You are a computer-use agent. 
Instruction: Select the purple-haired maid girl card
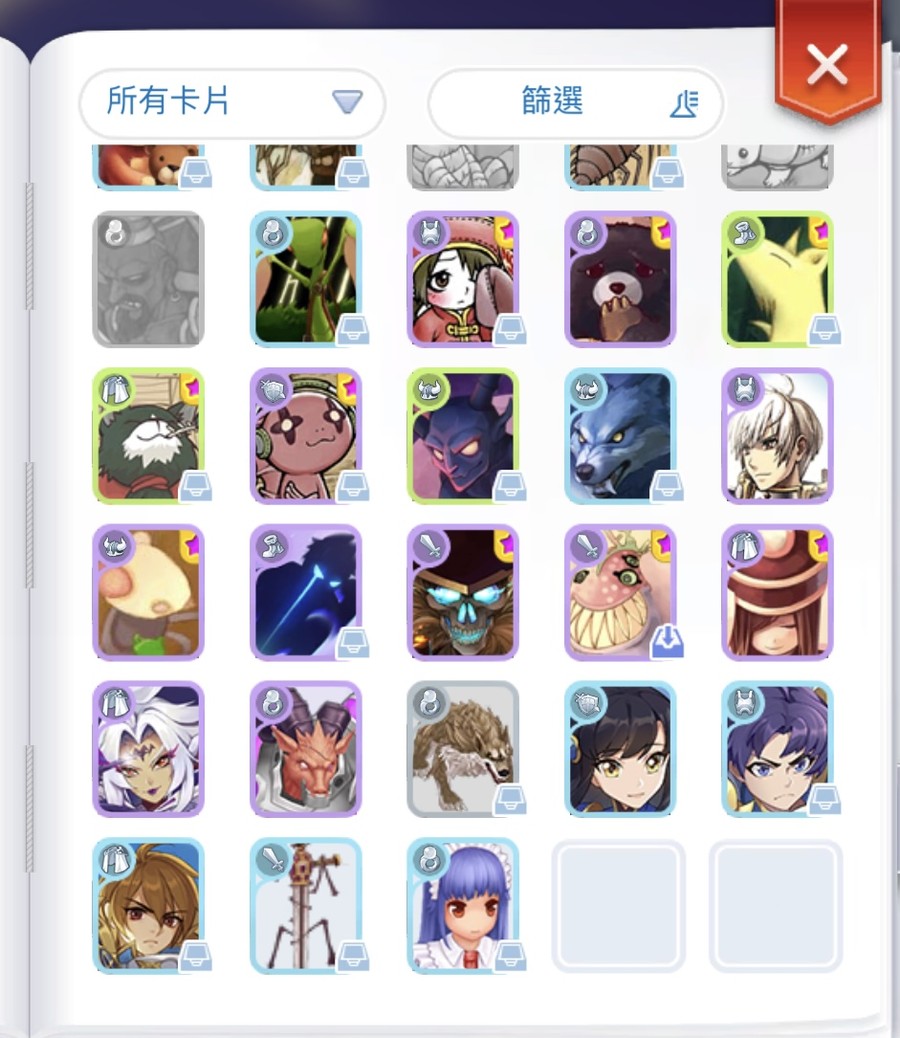tap(463, 906)
